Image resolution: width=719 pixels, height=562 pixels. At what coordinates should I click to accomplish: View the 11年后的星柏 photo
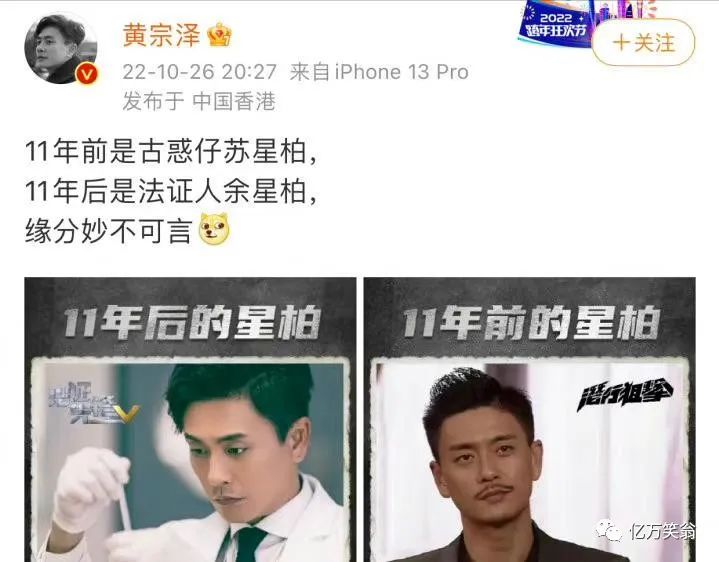point(190,420)
